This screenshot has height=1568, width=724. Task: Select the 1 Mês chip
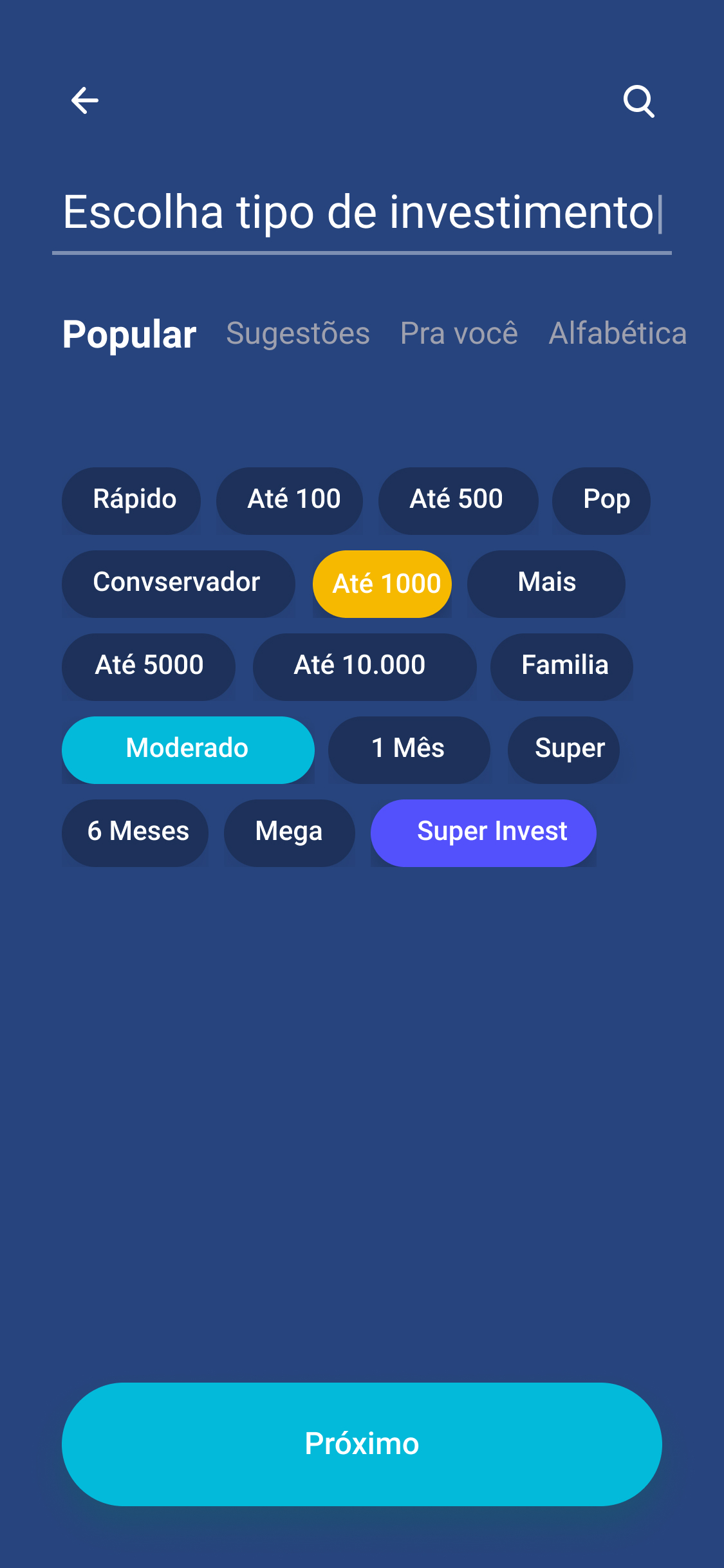point(409,749)
